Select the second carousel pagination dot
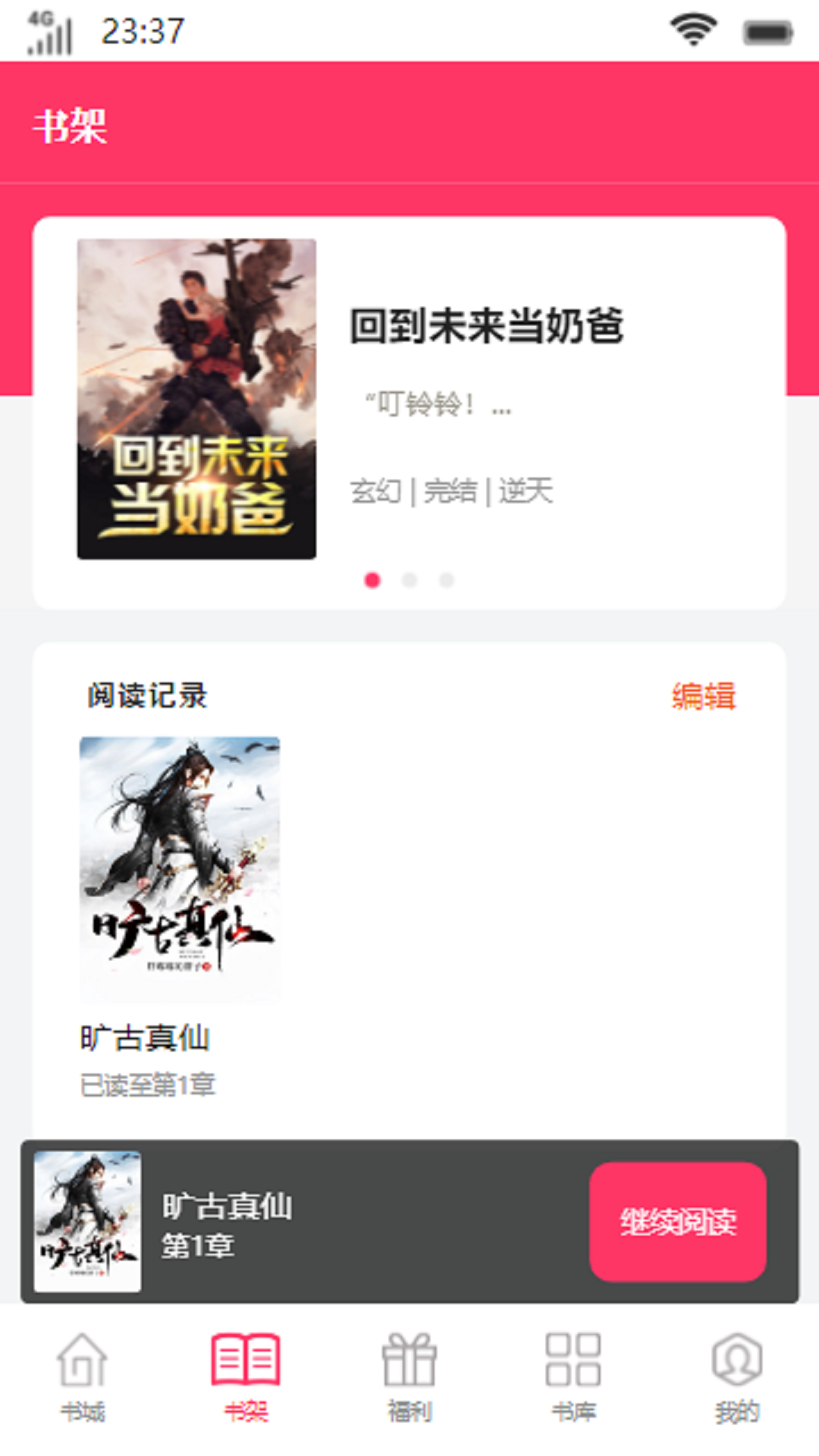This screenshot has height=1456, width=819. point(410,580)
